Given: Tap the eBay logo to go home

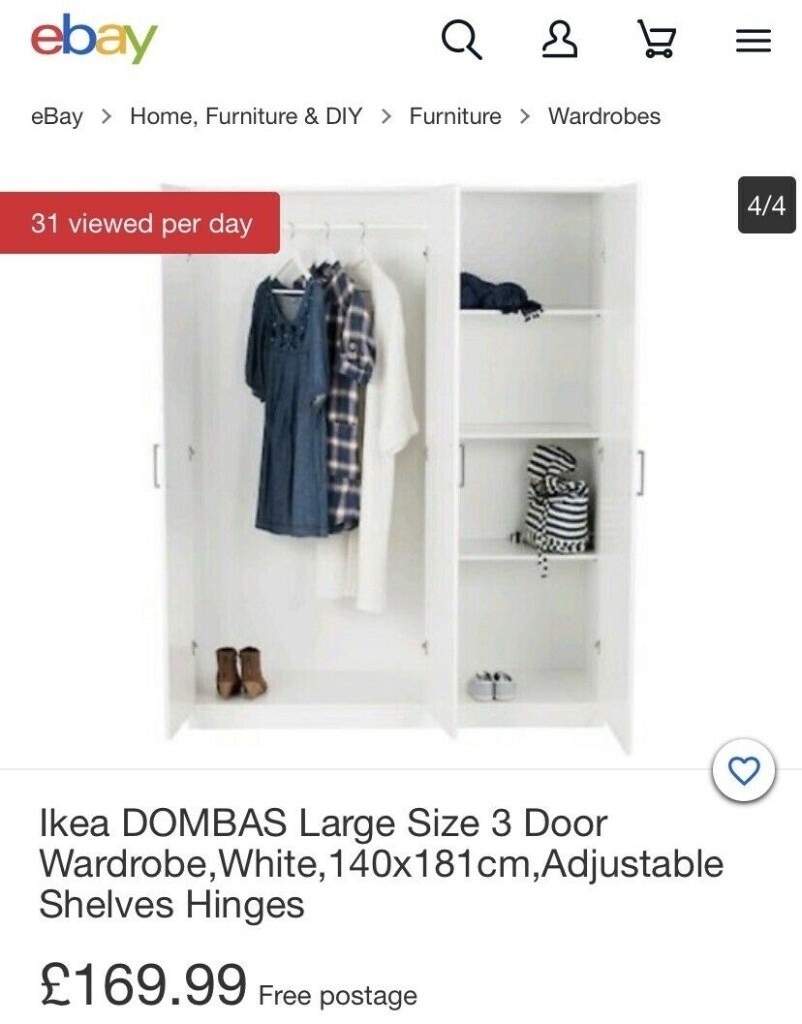Looking at the screenshot, I should [x=93, y=39].
